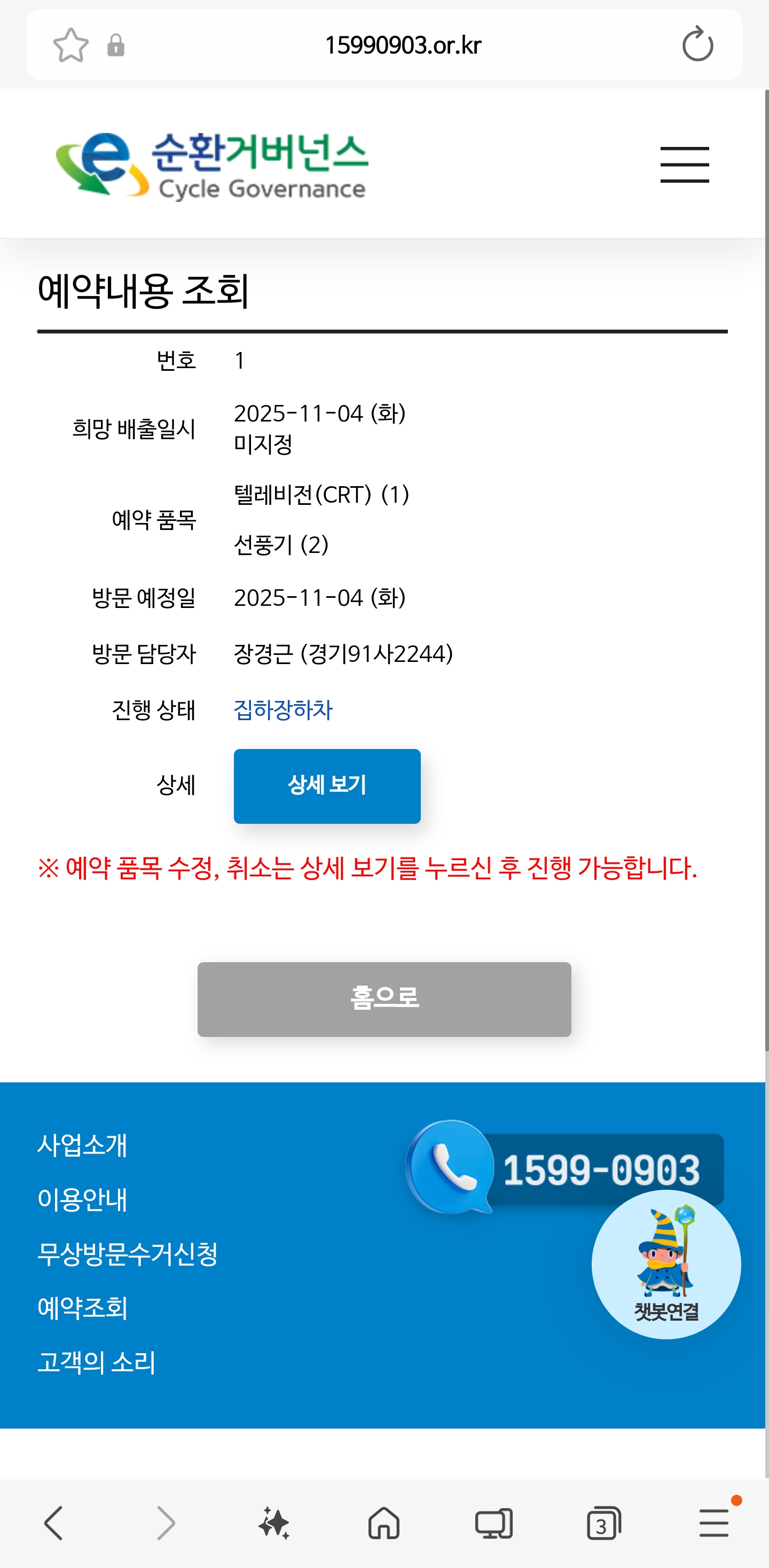Open the browser home page
This screenshot has width=769, height=1568.
[384, 1524]
